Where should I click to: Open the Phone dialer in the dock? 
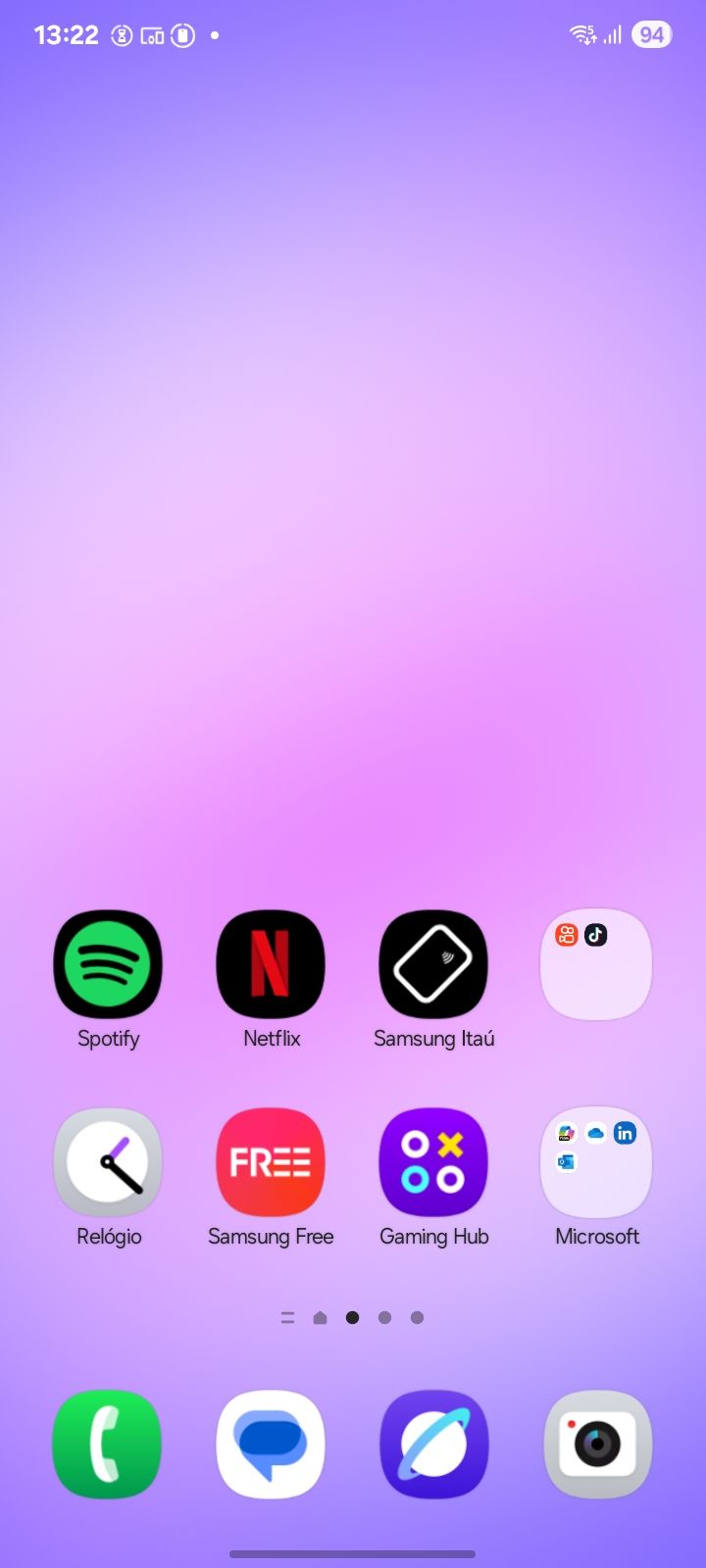coord(108,1444)
